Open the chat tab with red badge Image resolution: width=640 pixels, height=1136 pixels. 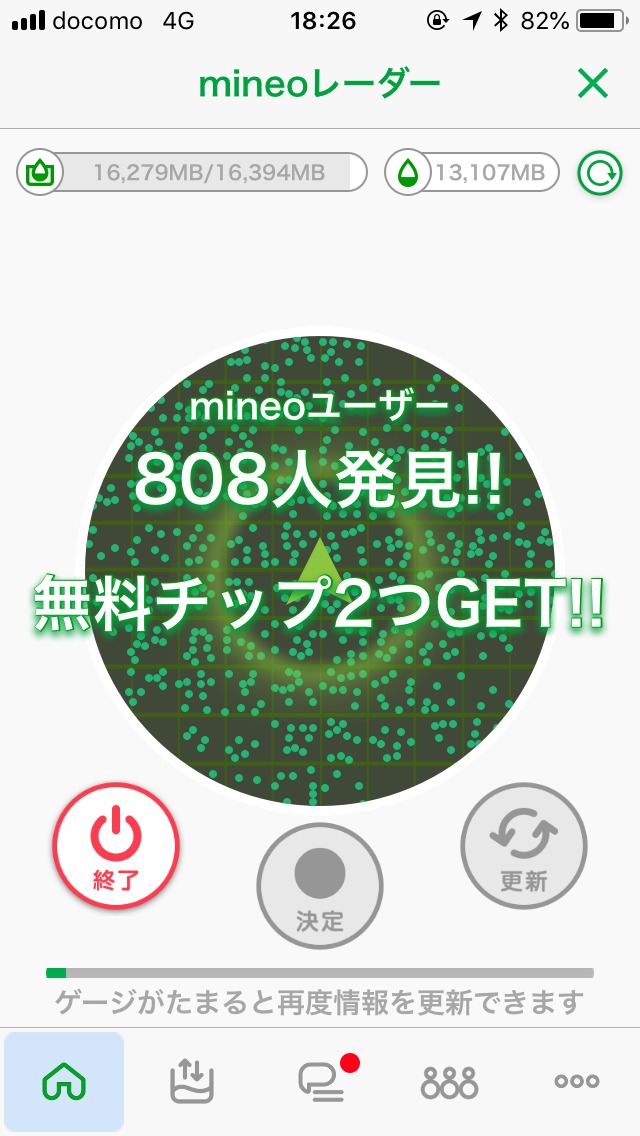click(322, 1082)
